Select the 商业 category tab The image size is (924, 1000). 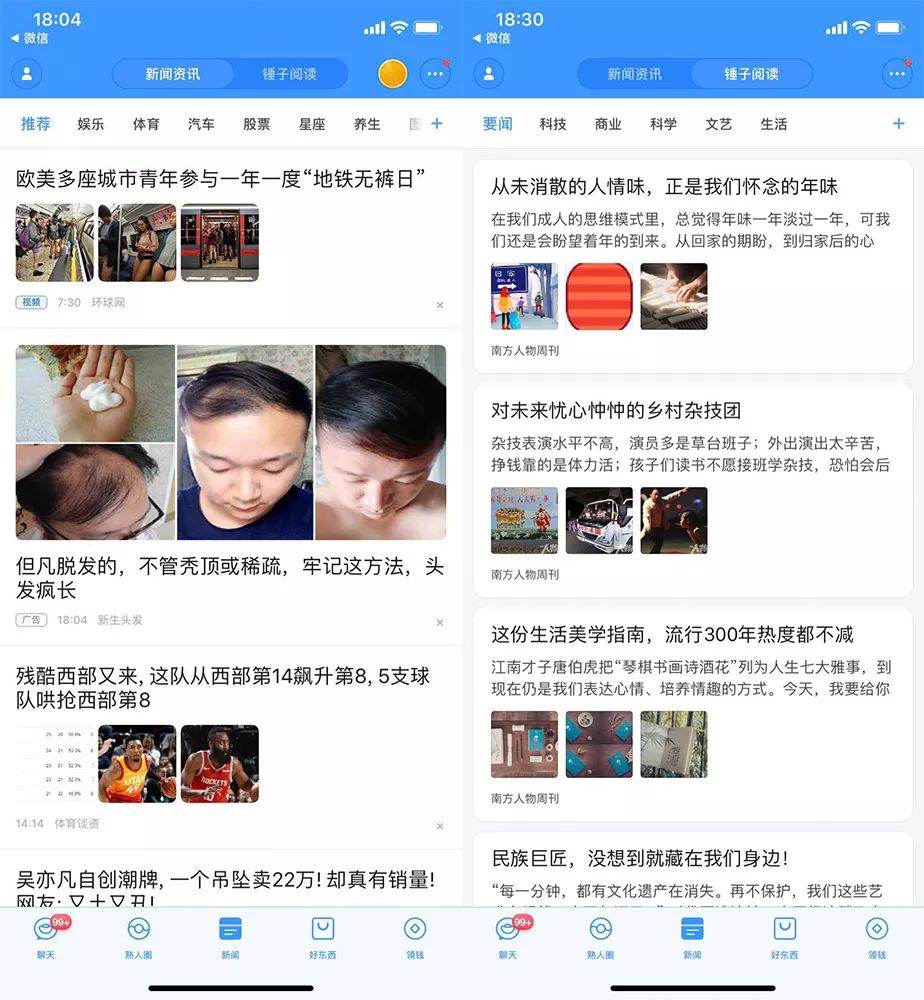pyautogui.click(x=608, y=124)
